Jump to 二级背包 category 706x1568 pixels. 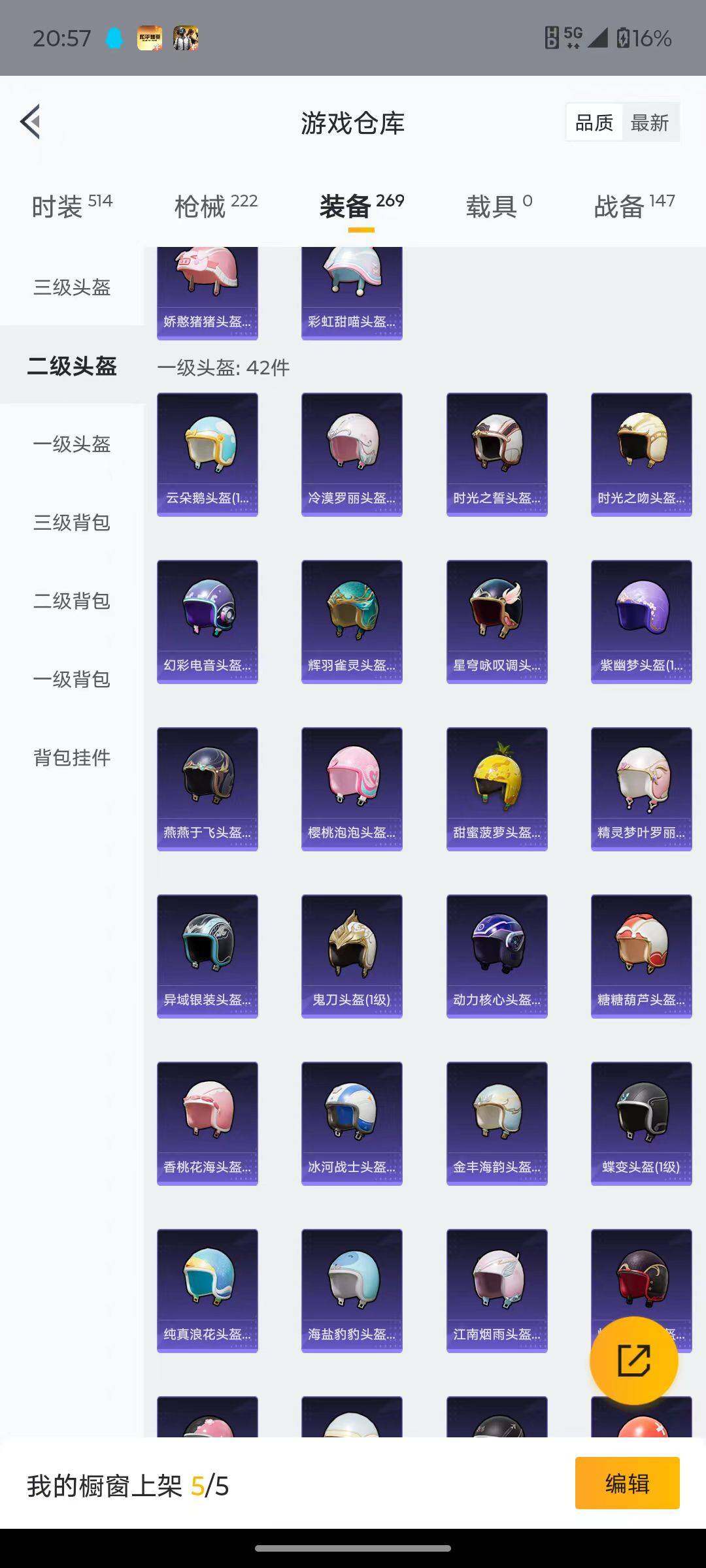[x=72, y=601]
